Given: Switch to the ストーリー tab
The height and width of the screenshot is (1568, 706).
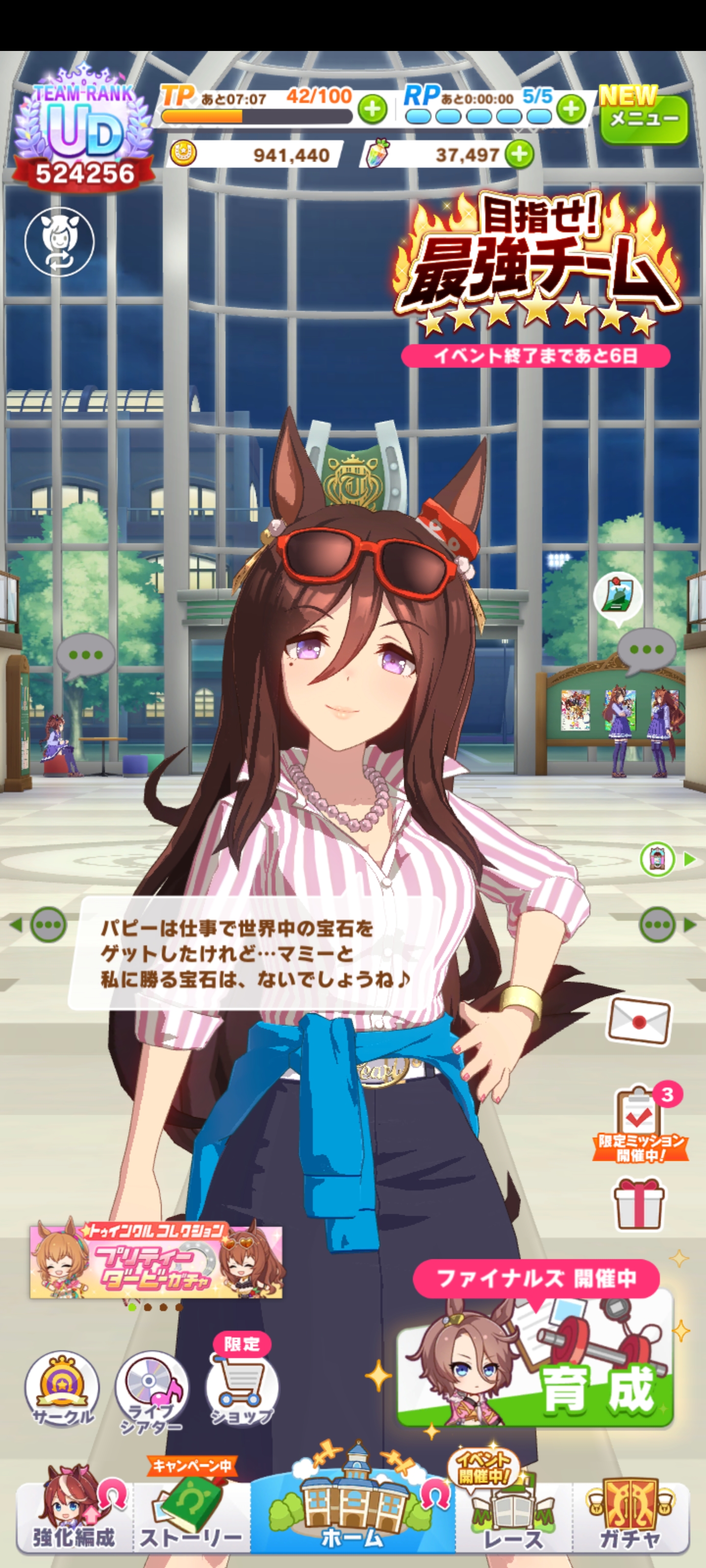Looking at the screenshot, I should 191,1515.
